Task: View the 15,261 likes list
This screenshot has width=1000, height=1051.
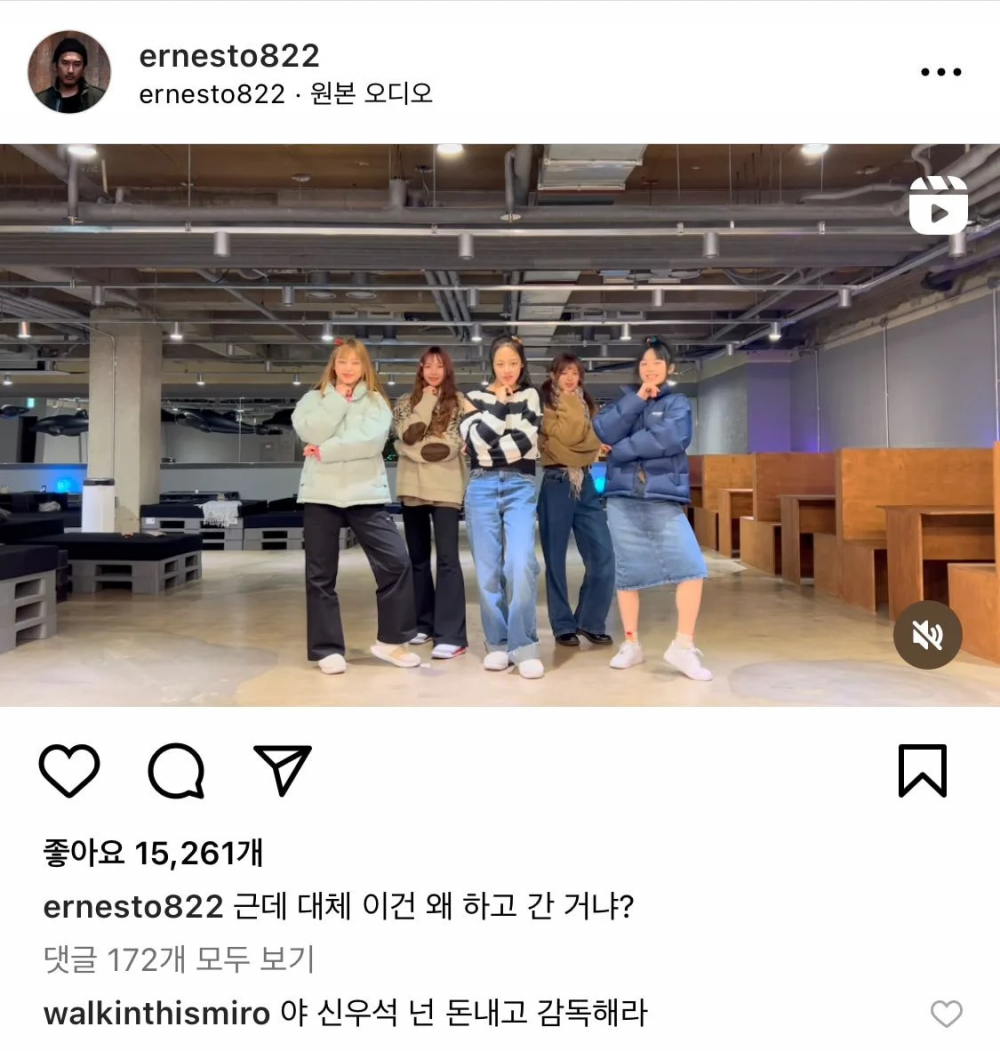Action: pos(153,853)
